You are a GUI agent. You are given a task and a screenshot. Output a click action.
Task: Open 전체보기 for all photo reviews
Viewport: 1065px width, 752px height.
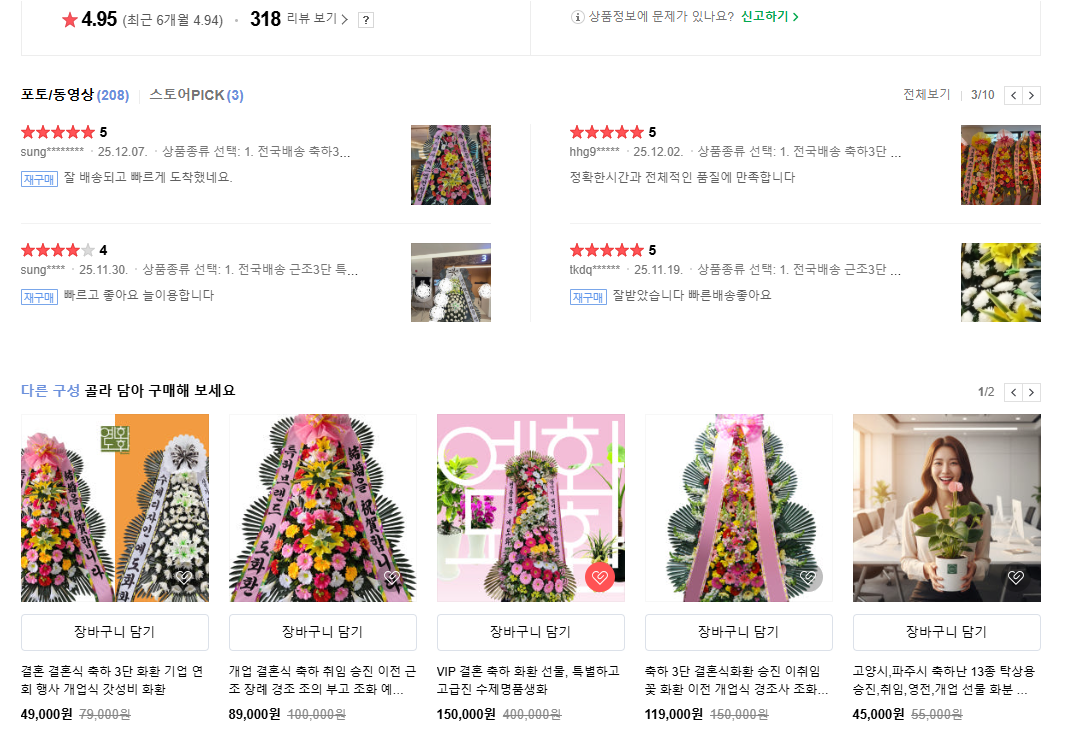tap(926, 95)
